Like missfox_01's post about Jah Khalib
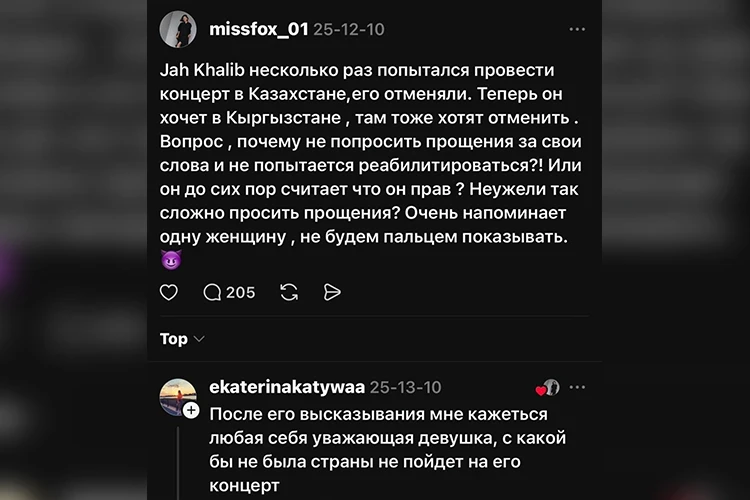 169,292
